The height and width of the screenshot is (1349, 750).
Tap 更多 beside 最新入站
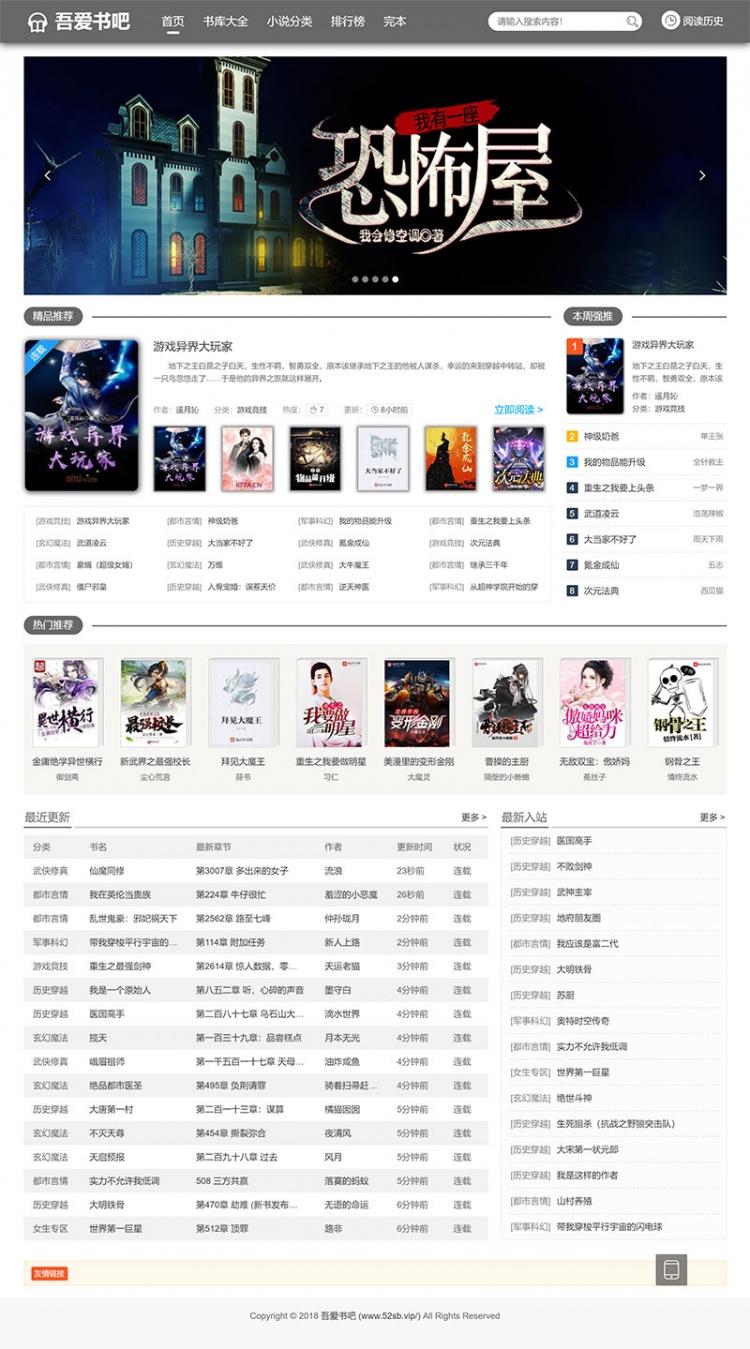pyautogui.click(x=712, y=817)
